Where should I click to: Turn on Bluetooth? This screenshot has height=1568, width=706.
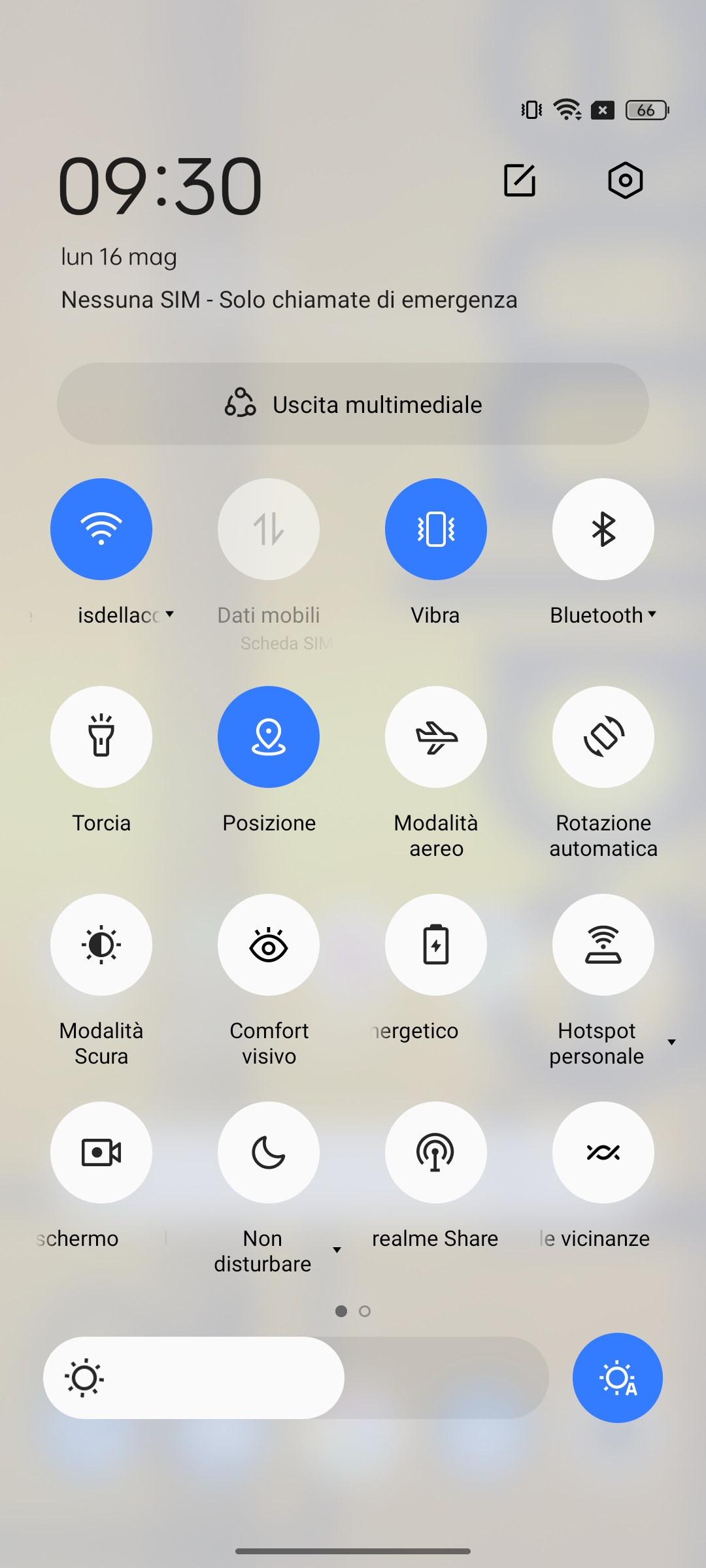tap(603, 529)
